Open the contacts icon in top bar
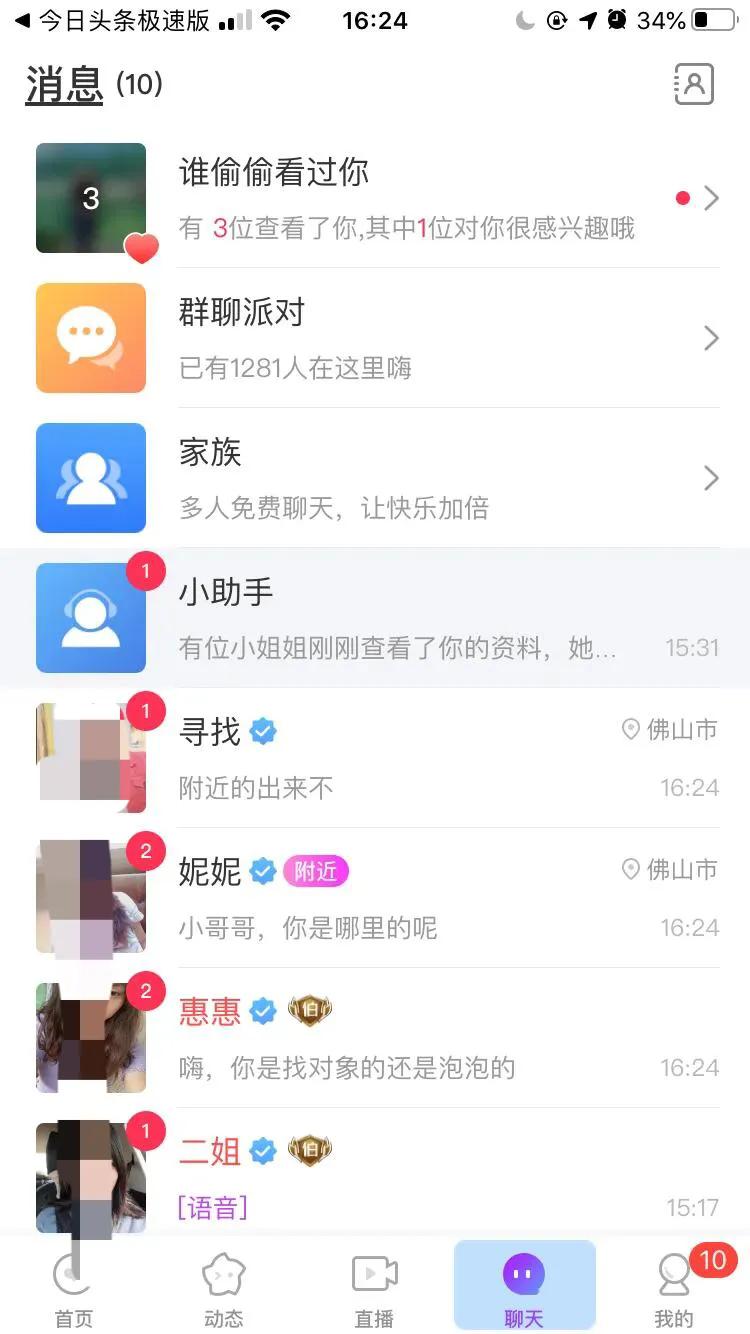 coord(694,85)
